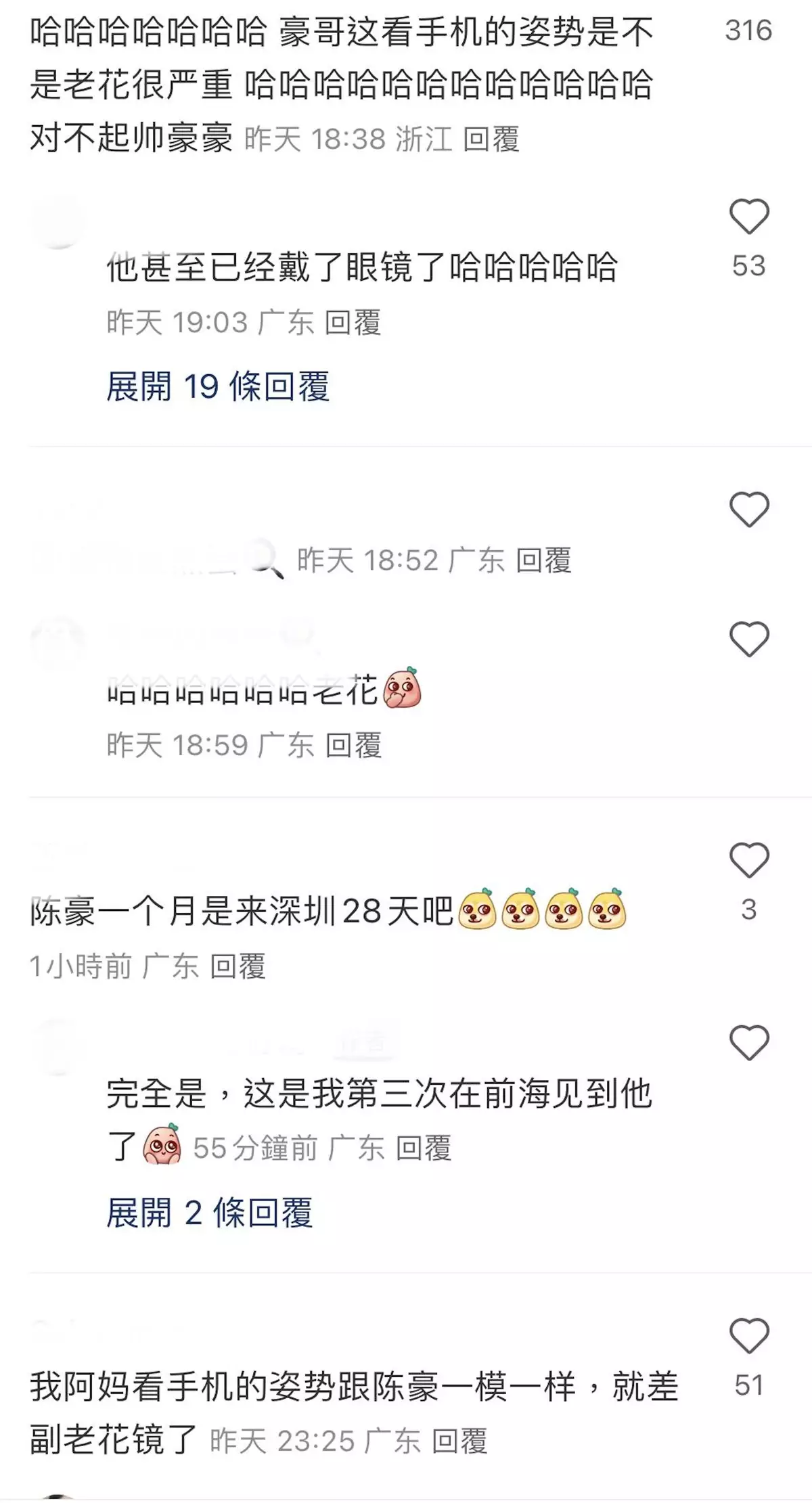Reply to the 18:38 浙江 comment
812x1503 pixels.
491,139
